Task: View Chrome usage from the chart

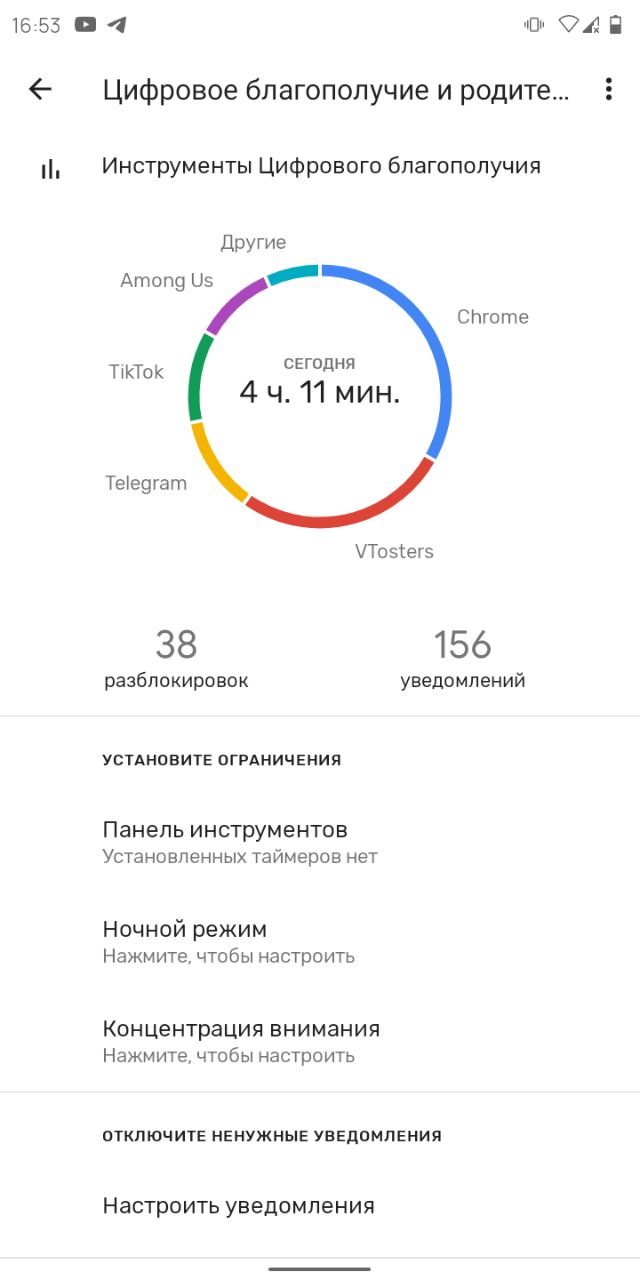Action: 492,317
